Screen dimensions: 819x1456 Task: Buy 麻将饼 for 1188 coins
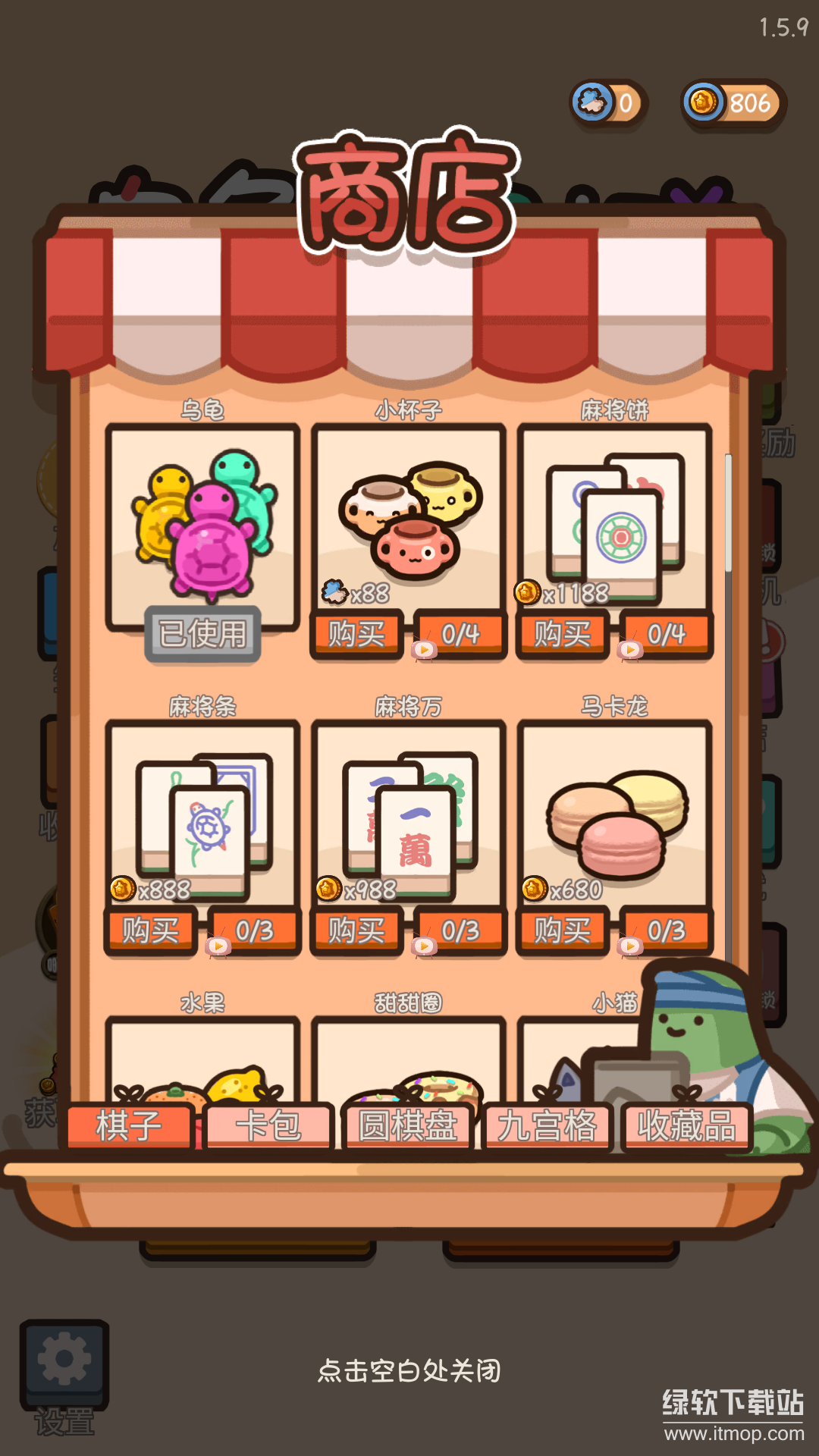tap(562, 635)
